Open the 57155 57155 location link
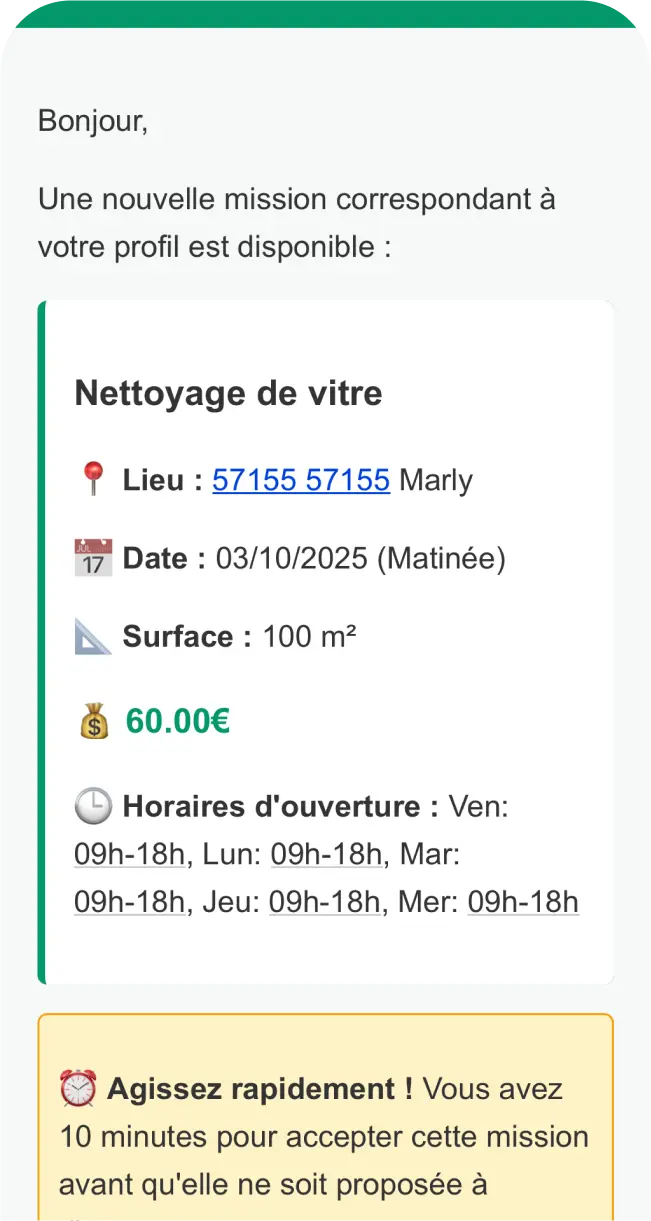The image size is (651, 1221). click(300, 481)
